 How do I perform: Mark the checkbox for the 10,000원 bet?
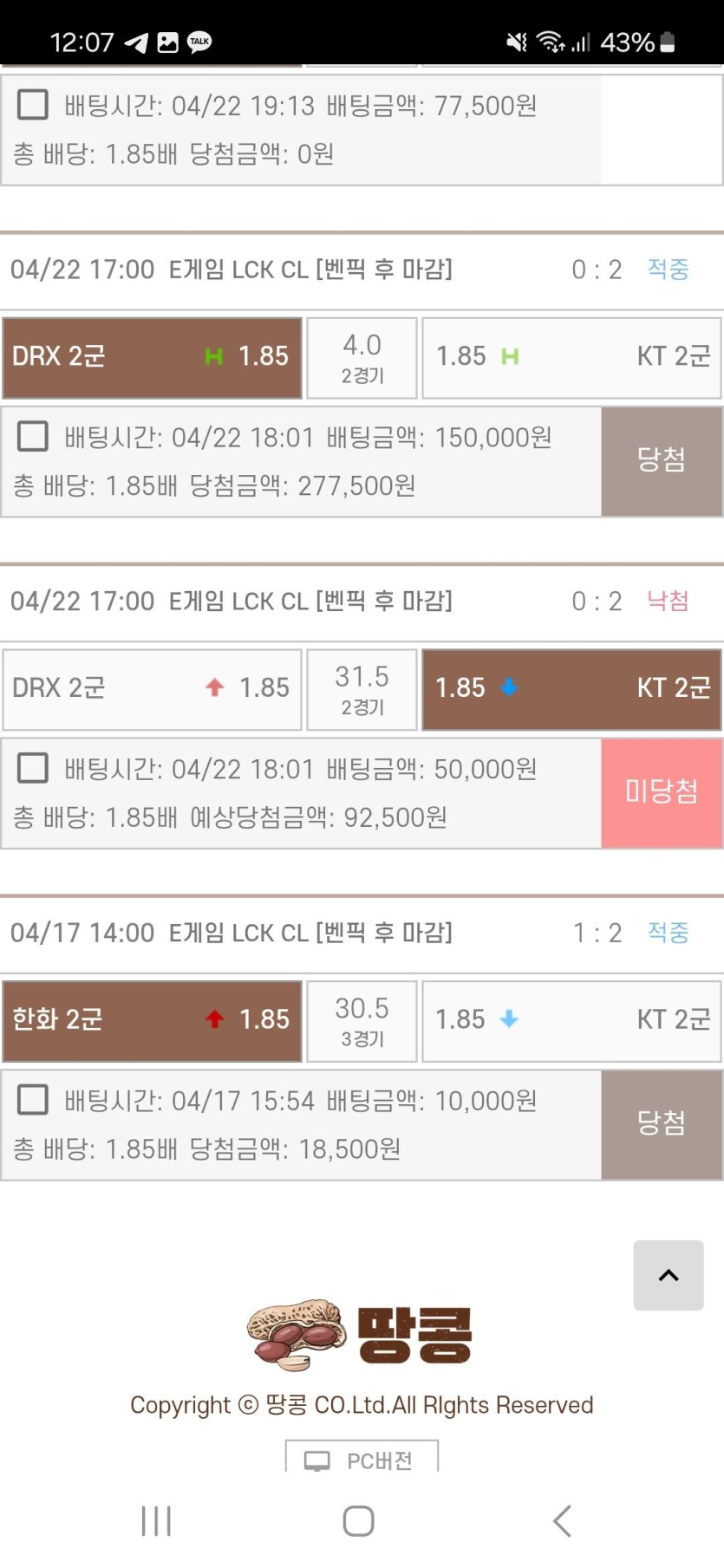pyautogui.click(x=33, y=1100)
